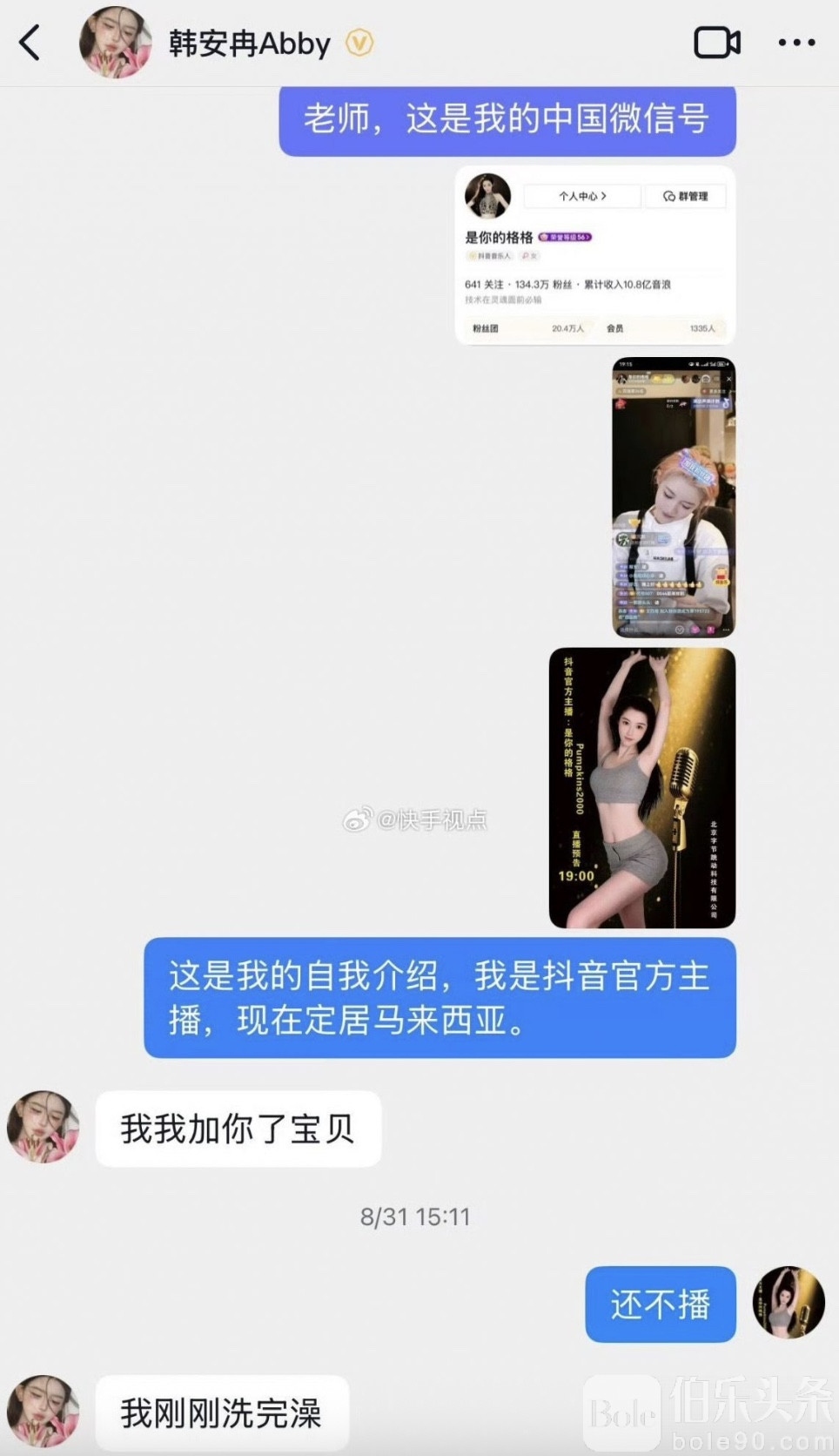
Task: Open the livestream screenshot image in chat
Action: pos(674,497)
